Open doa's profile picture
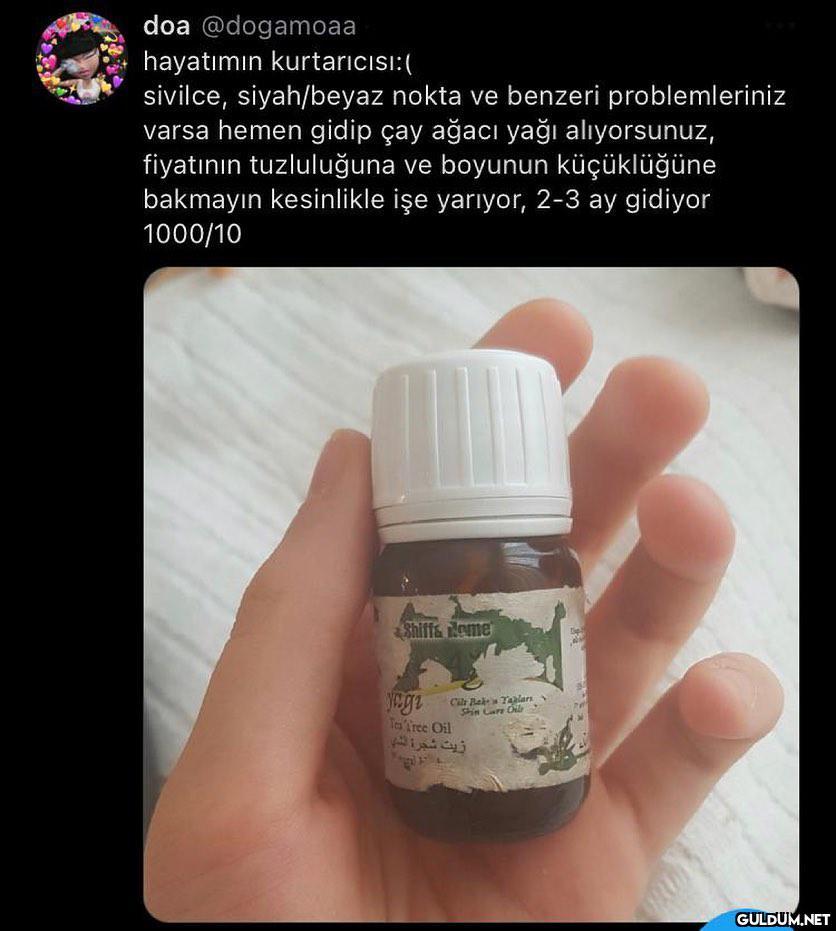This screenshot has height=931, width=836. (x=81, y=60)
